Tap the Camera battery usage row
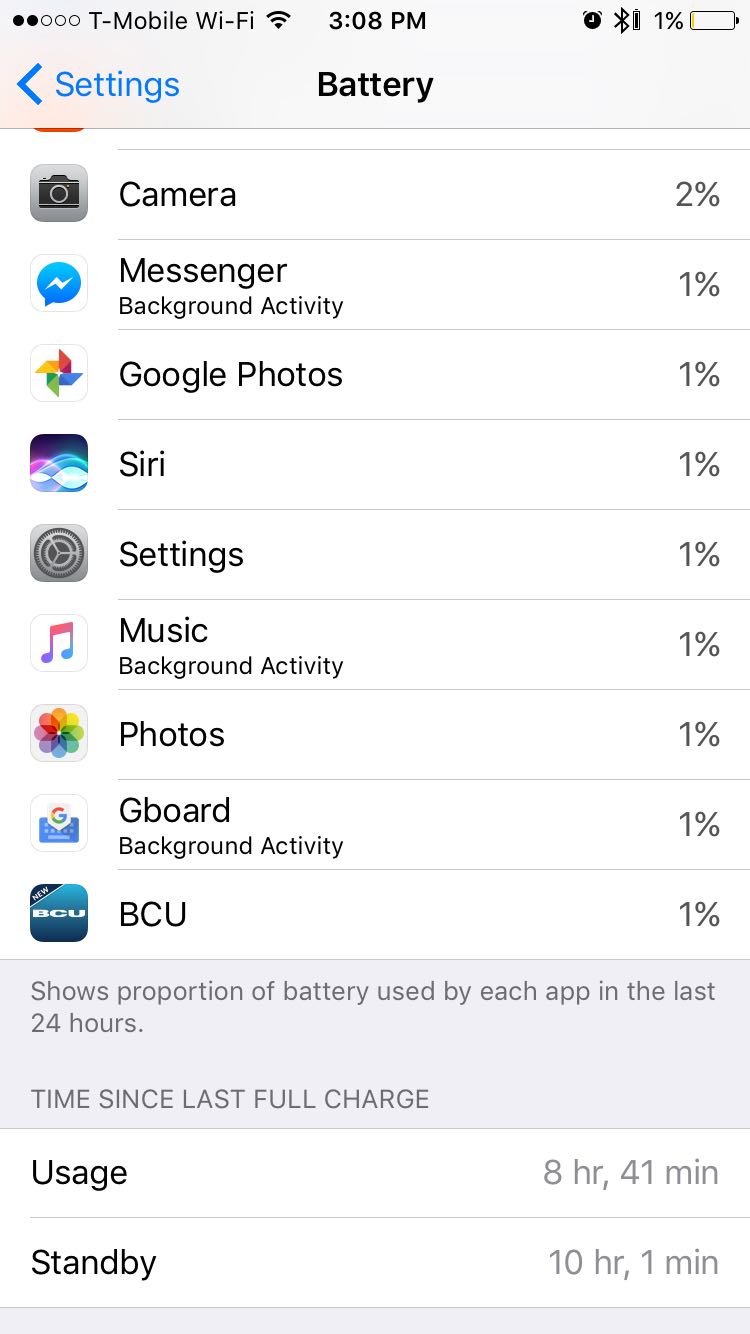This screenshot has height=1334, width=750. 375,195
